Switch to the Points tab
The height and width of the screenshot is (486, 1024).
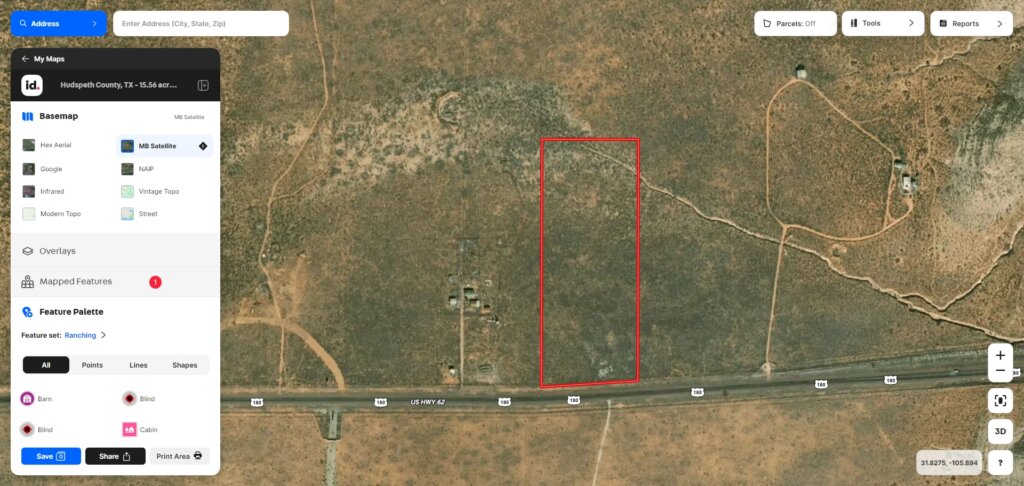tap(92, 365)
